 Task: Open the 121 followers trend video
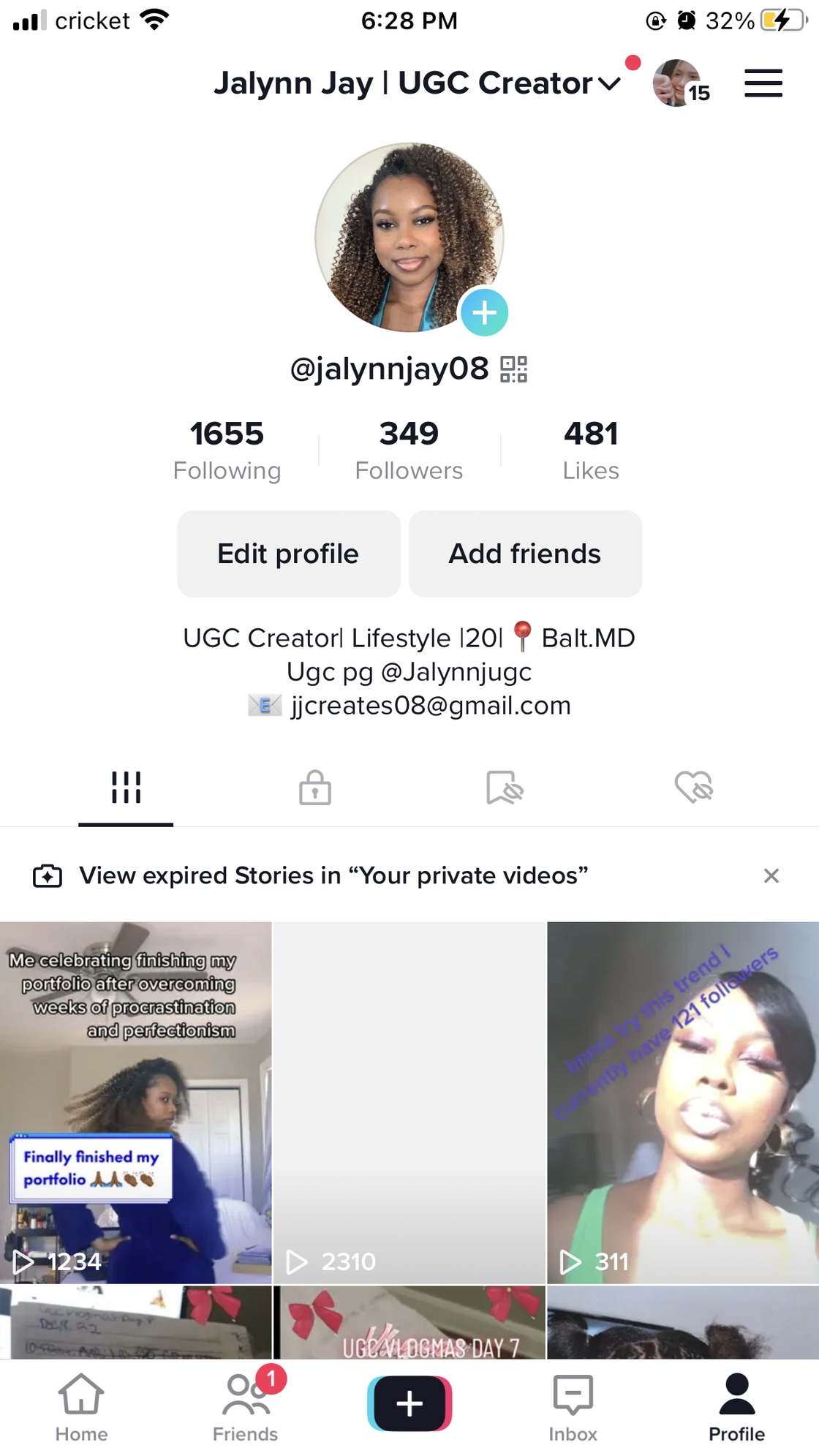pyautogui.click(x=682, y=1101)
